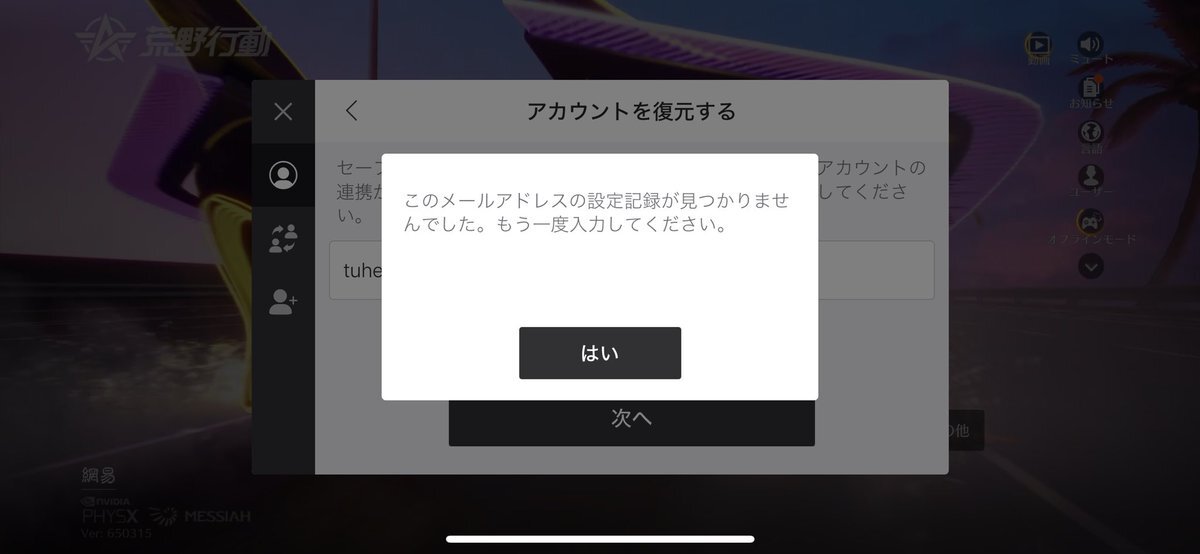Image resolution: width=1200 pixels, height=554 pixels.
Task: Confirm the error dialog with はい
Action: click(599, 353)
